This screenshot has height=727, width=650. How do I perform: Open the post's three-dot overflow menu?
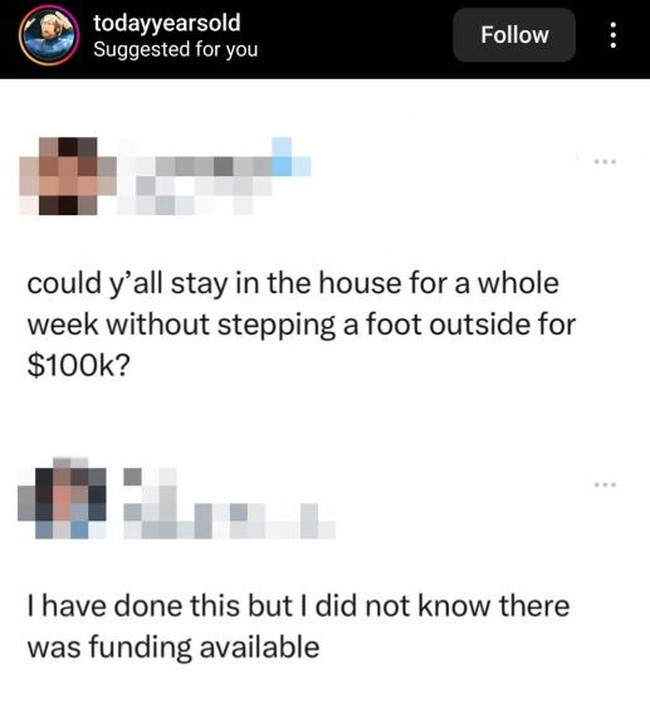[614, 35]
